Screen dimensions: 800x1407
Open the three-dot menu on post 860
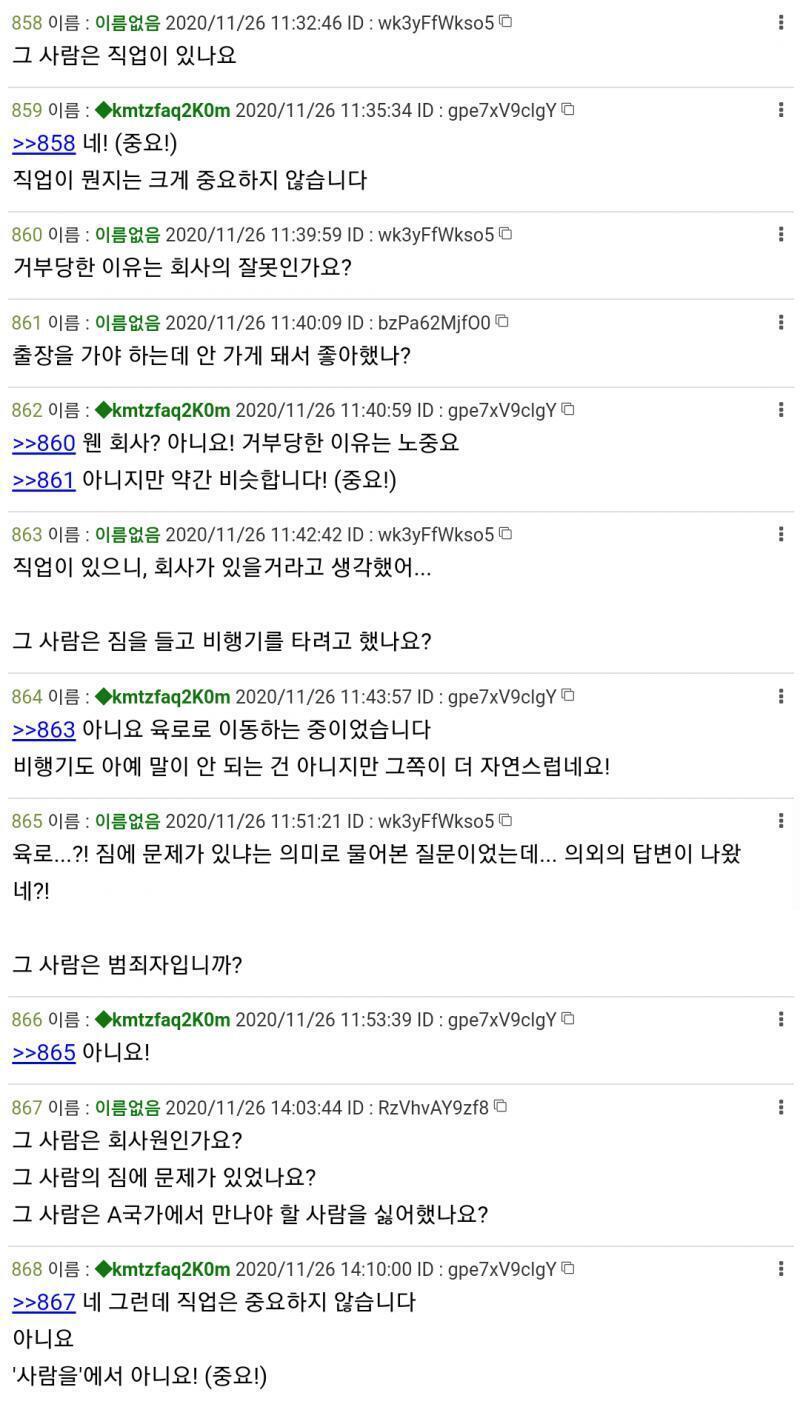coord(780,234)
